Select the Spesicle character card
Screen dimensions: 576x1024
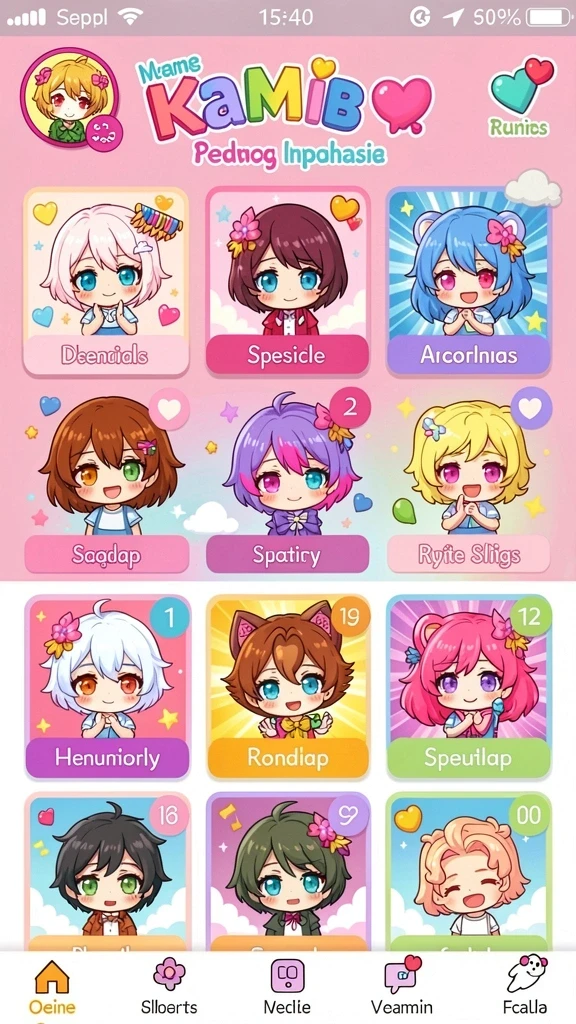[287, 281]
